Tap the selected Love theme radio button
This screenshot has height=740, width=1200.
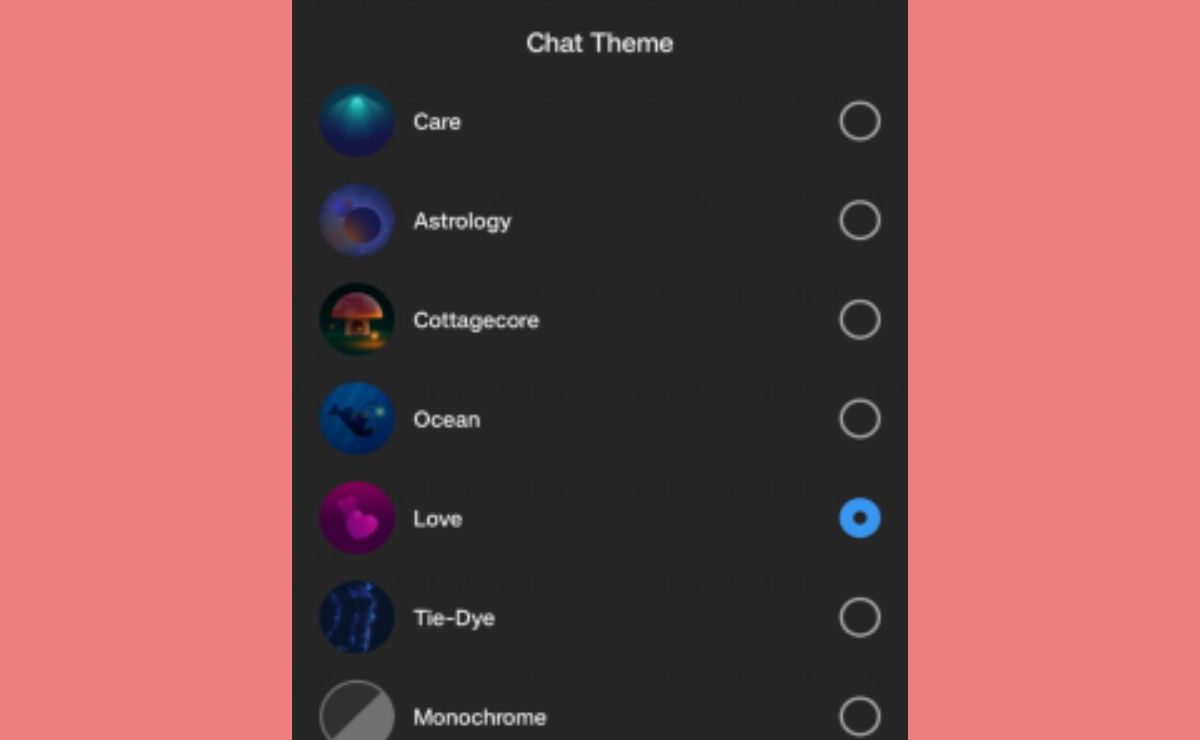[859, 518]
